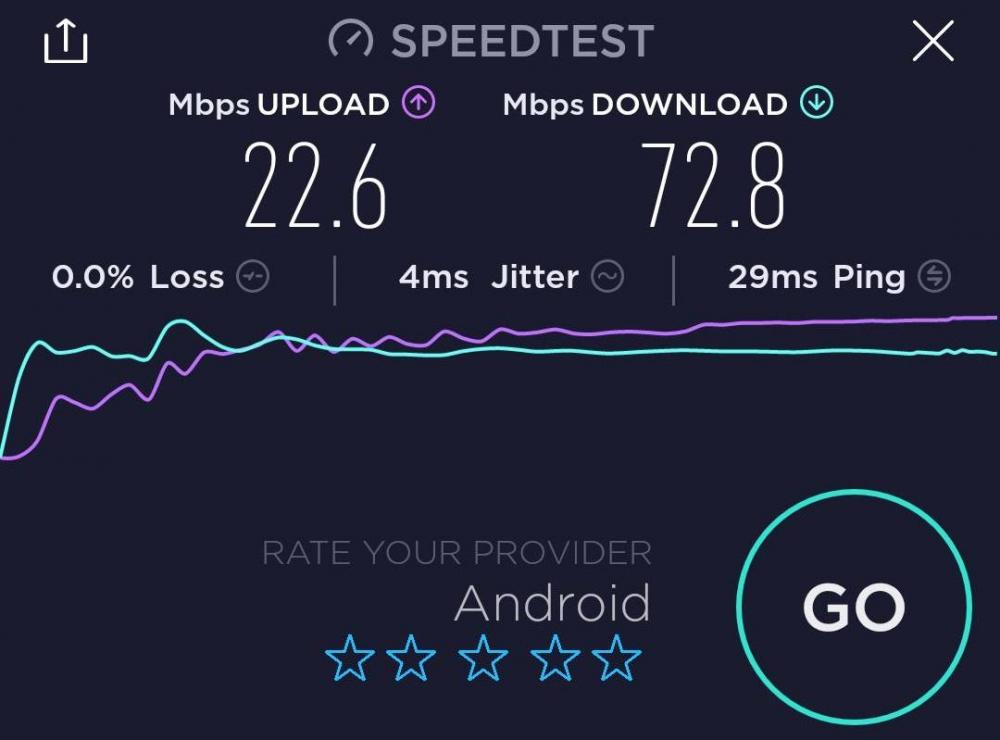Rate provider two stars
The image size is (1000, 740).
[412, 660]
